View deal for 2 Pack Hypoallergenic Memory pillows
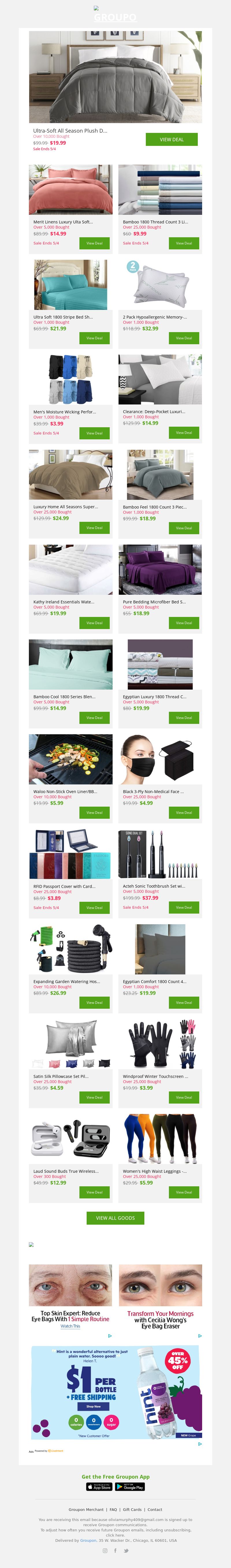The width and height of the screenshot is (231, 1568). click(x=183, y=338)
